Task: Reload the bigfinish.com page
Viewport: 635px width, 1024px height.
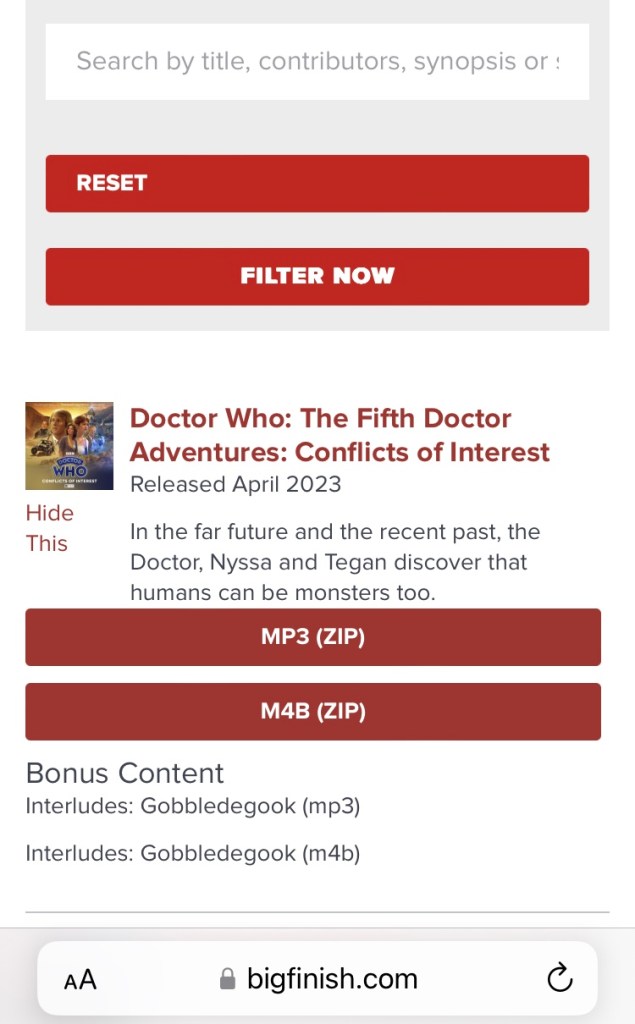Action: pos(561,977)
